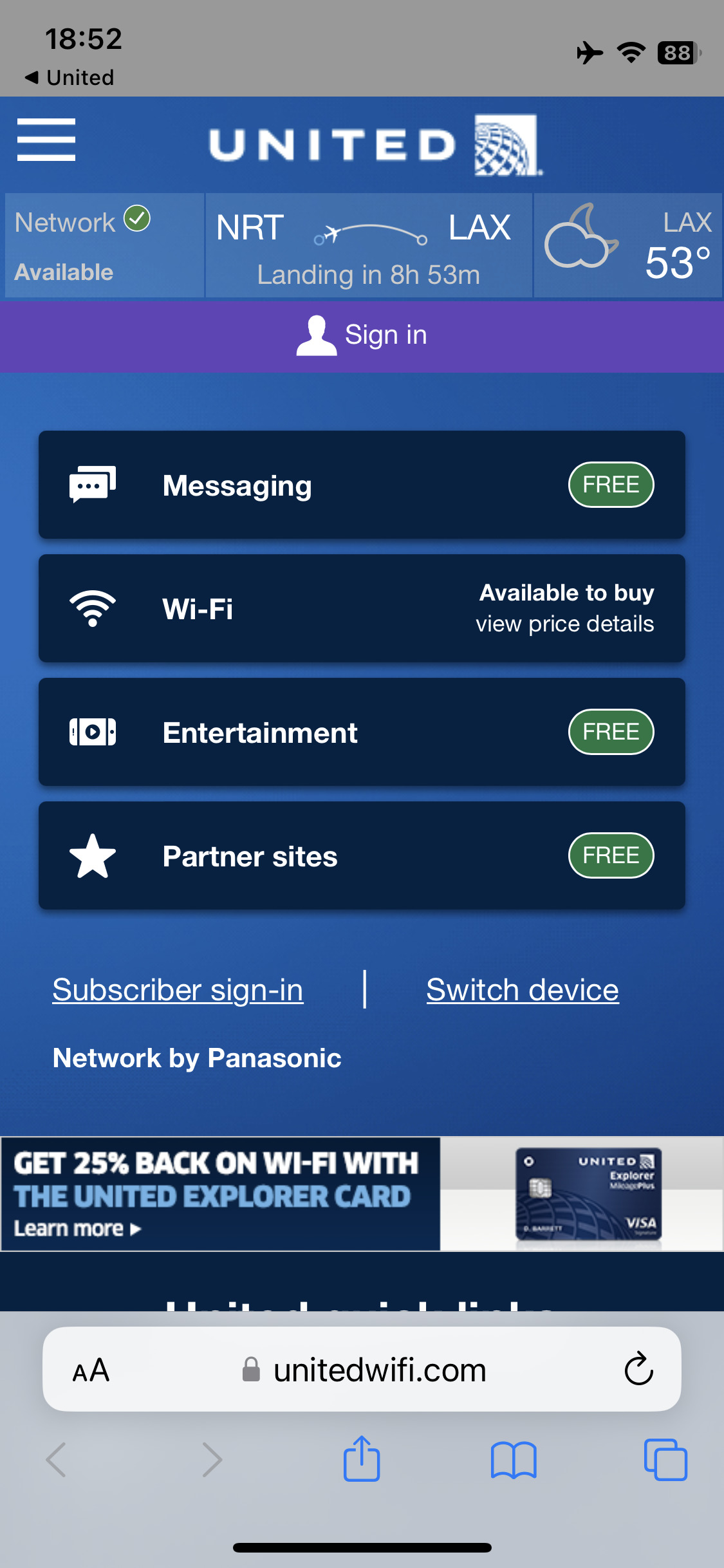724x1568 pixels.
Task: Reload the unitedwifi.com page
Action: tap(638, 1369)
